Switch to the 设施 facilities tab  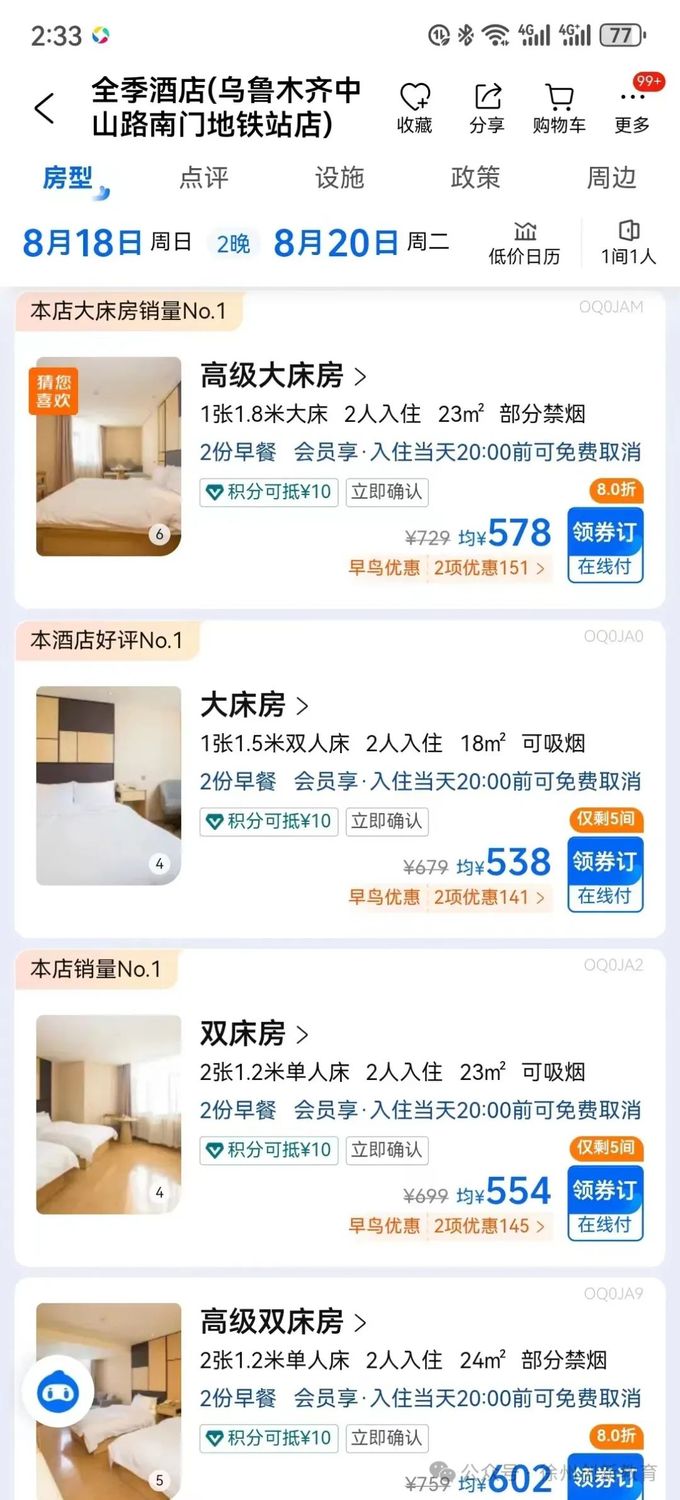(x=339, y=178)
